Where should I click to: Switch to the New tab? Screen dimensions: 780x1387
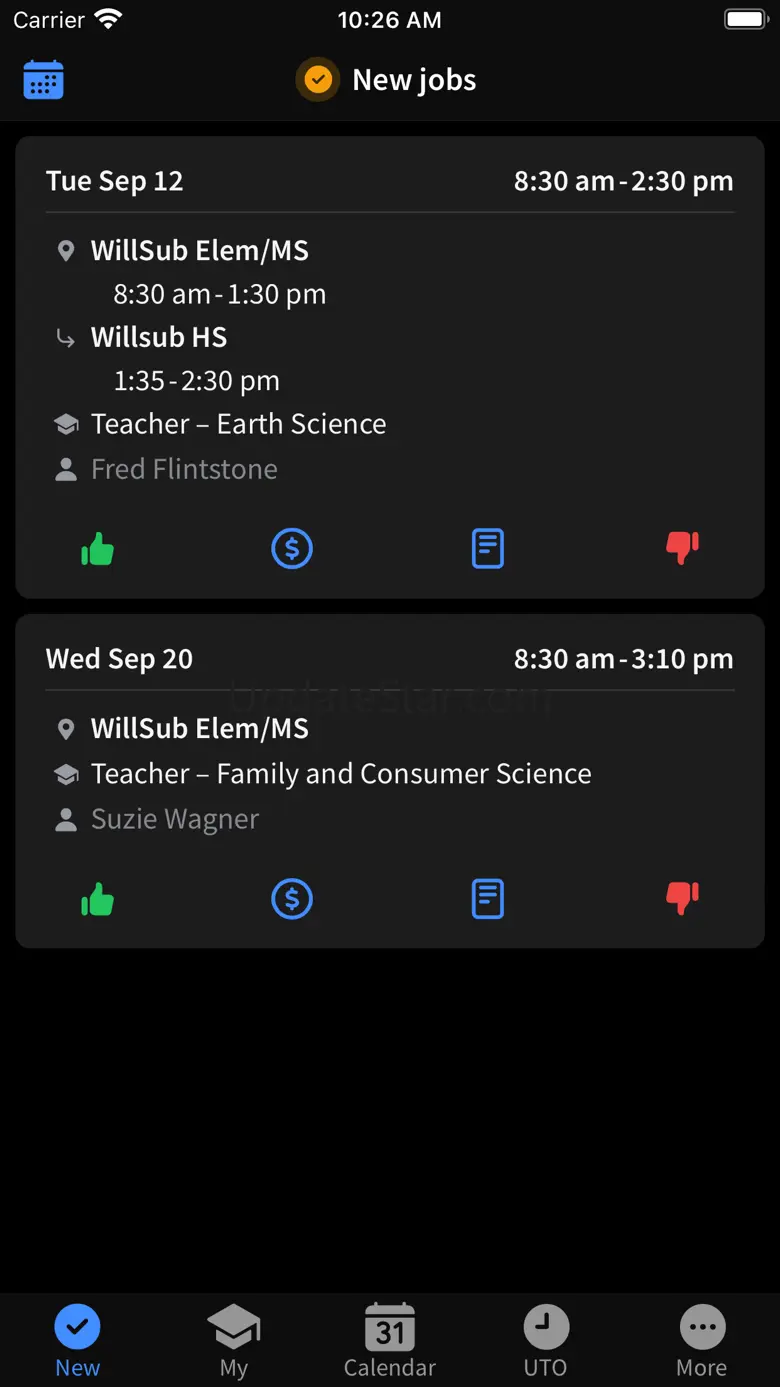point(77,1341)
